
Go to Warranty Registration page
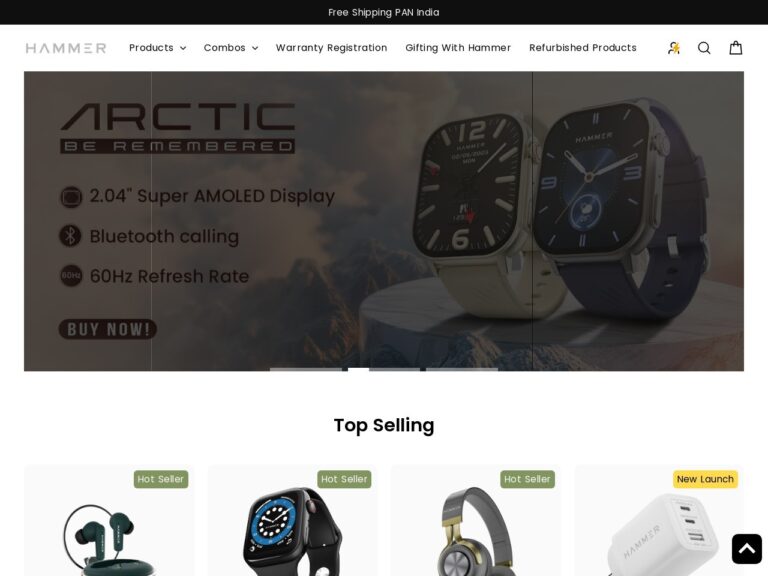coord(331,48)
